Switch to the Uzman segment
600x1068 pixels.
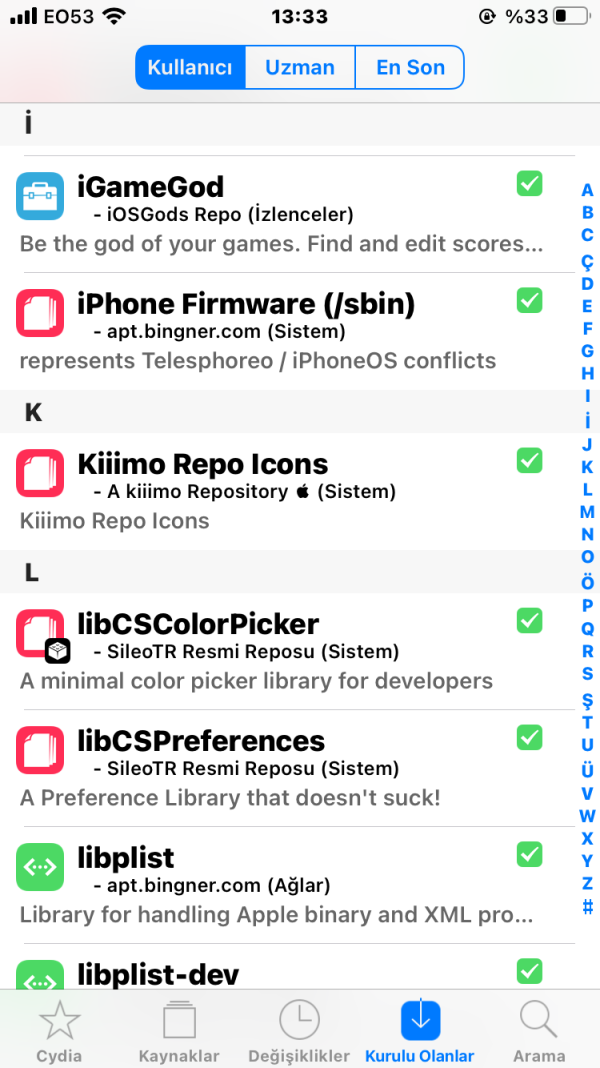pyautogui.click(x=299, y=68)
